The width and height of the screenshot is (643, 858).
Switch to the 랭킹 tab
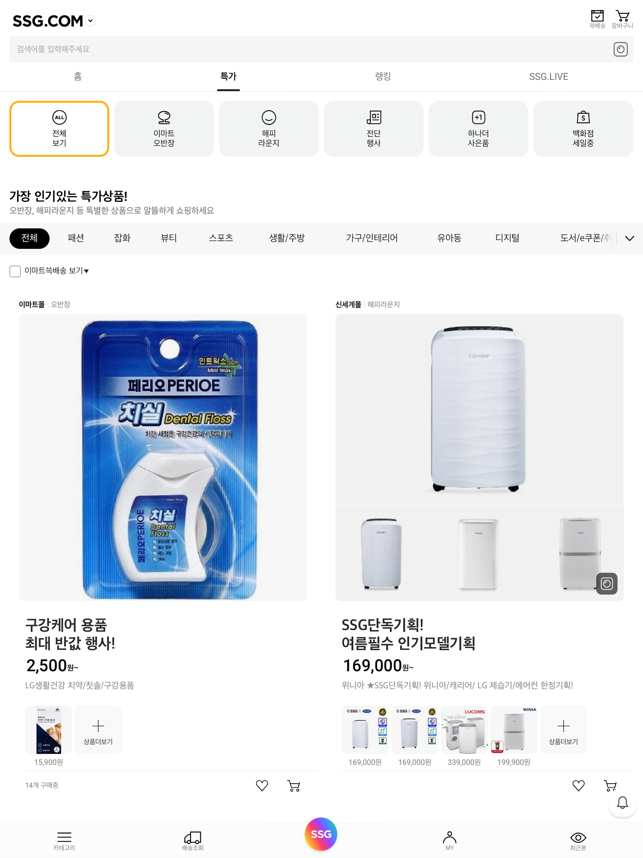pos(383,76)
